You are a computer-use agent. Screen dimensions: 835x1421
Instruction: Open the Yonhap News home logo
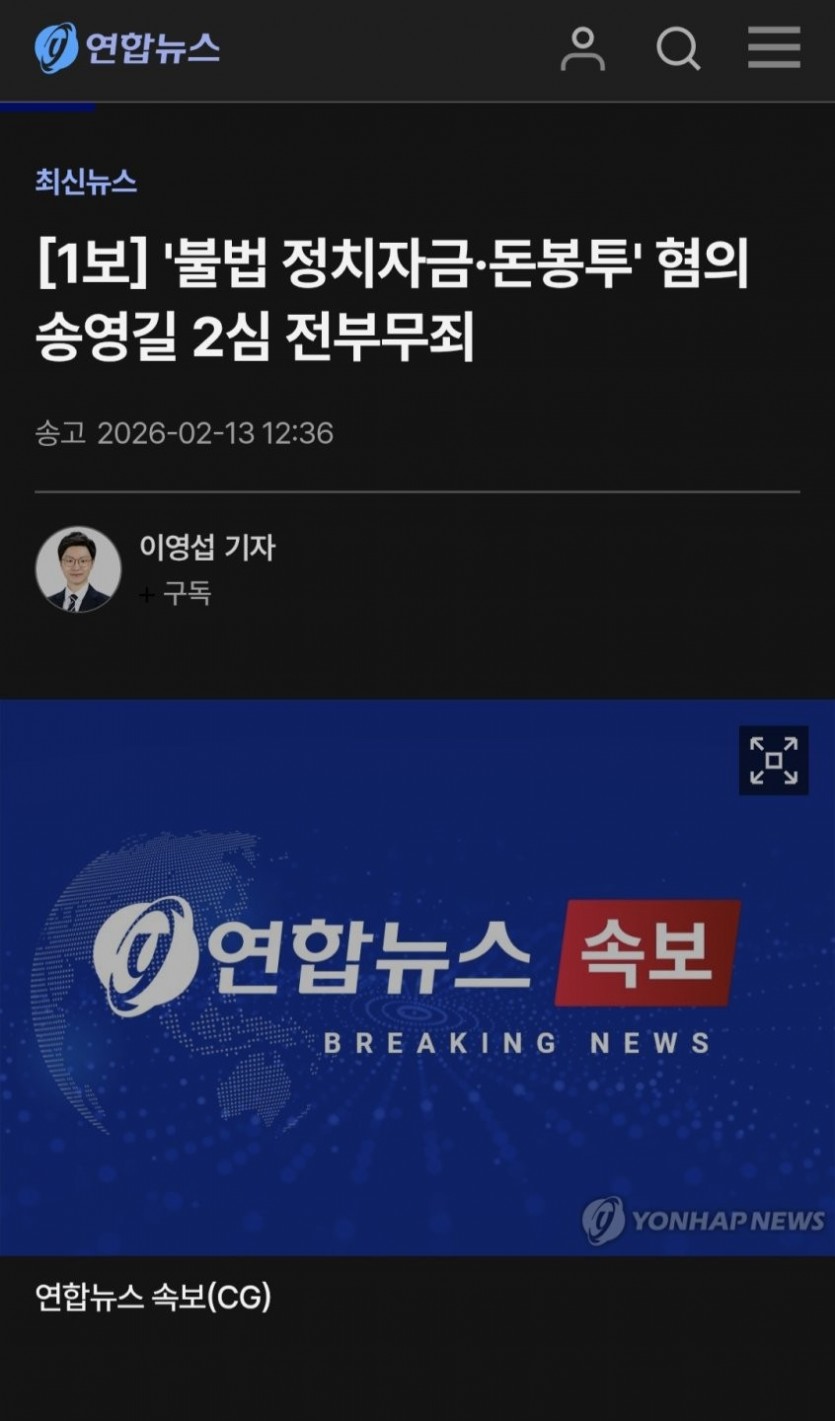click(x=127, y=48)
